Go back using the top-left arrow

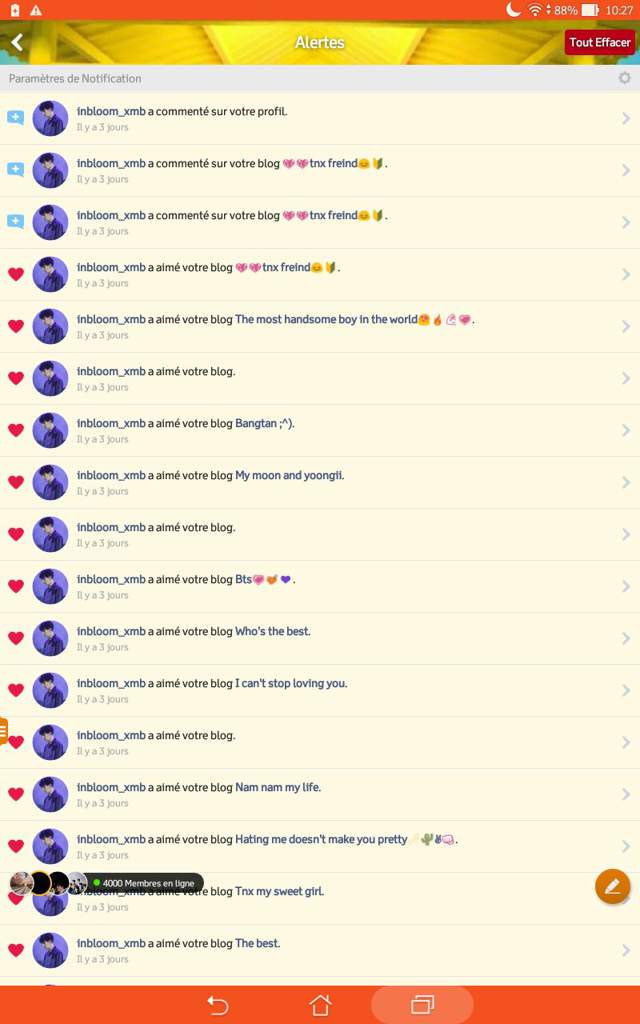(x=17, y=43)
